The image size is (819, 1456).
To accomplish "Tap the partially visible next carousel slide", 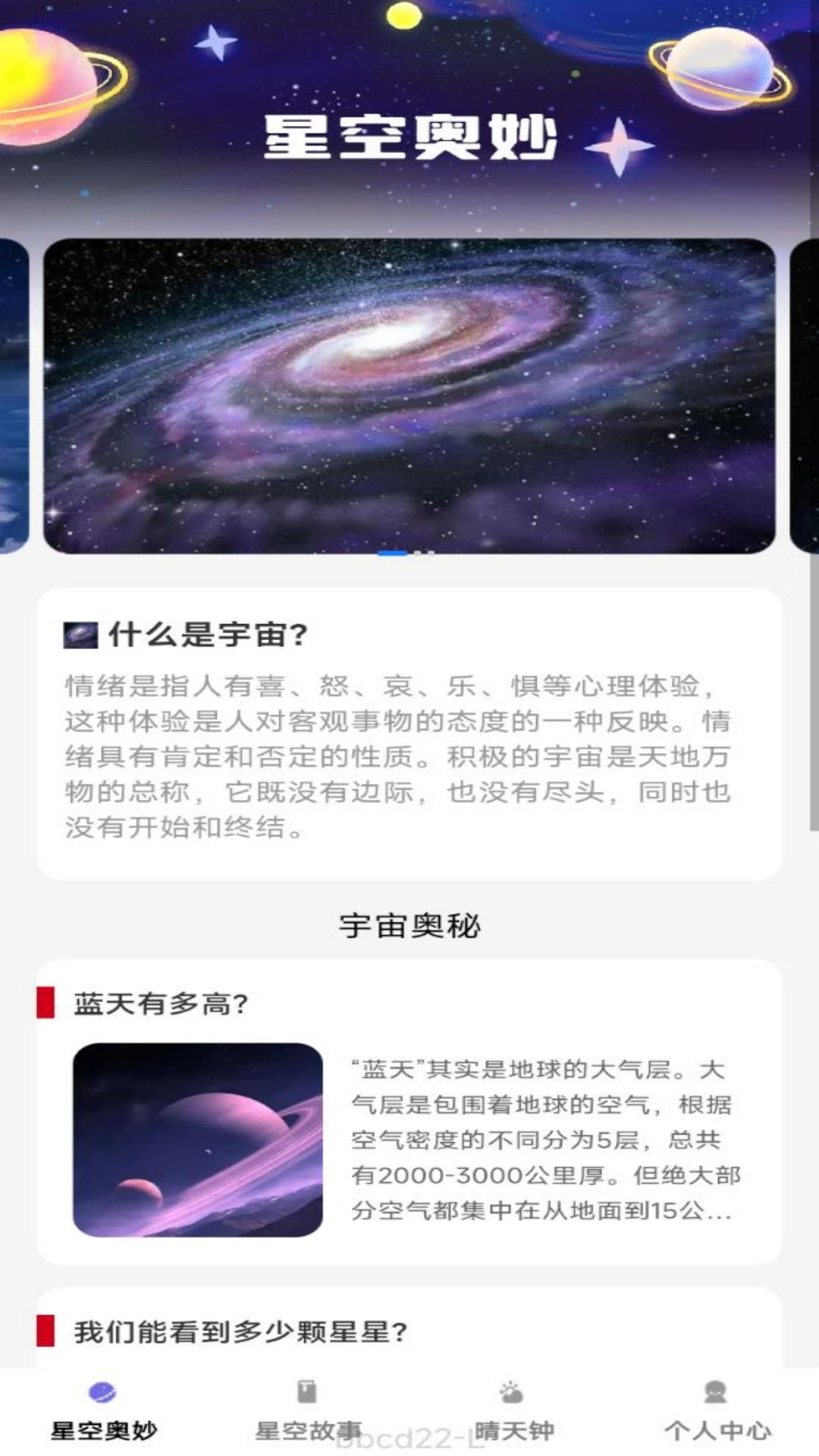I will click(x=805, y=394).
